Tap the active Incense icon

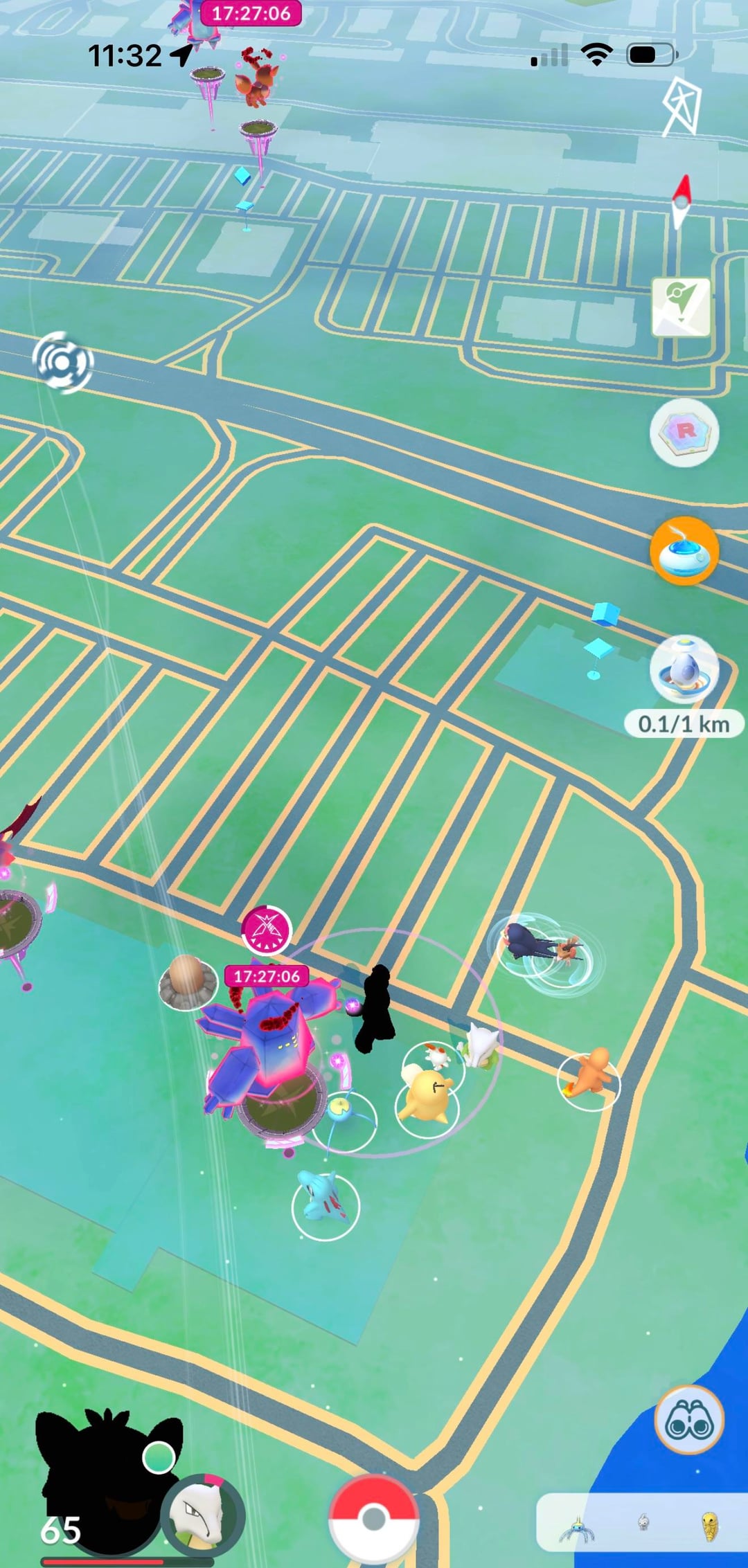pyautogui.click(x=684, y=551)
